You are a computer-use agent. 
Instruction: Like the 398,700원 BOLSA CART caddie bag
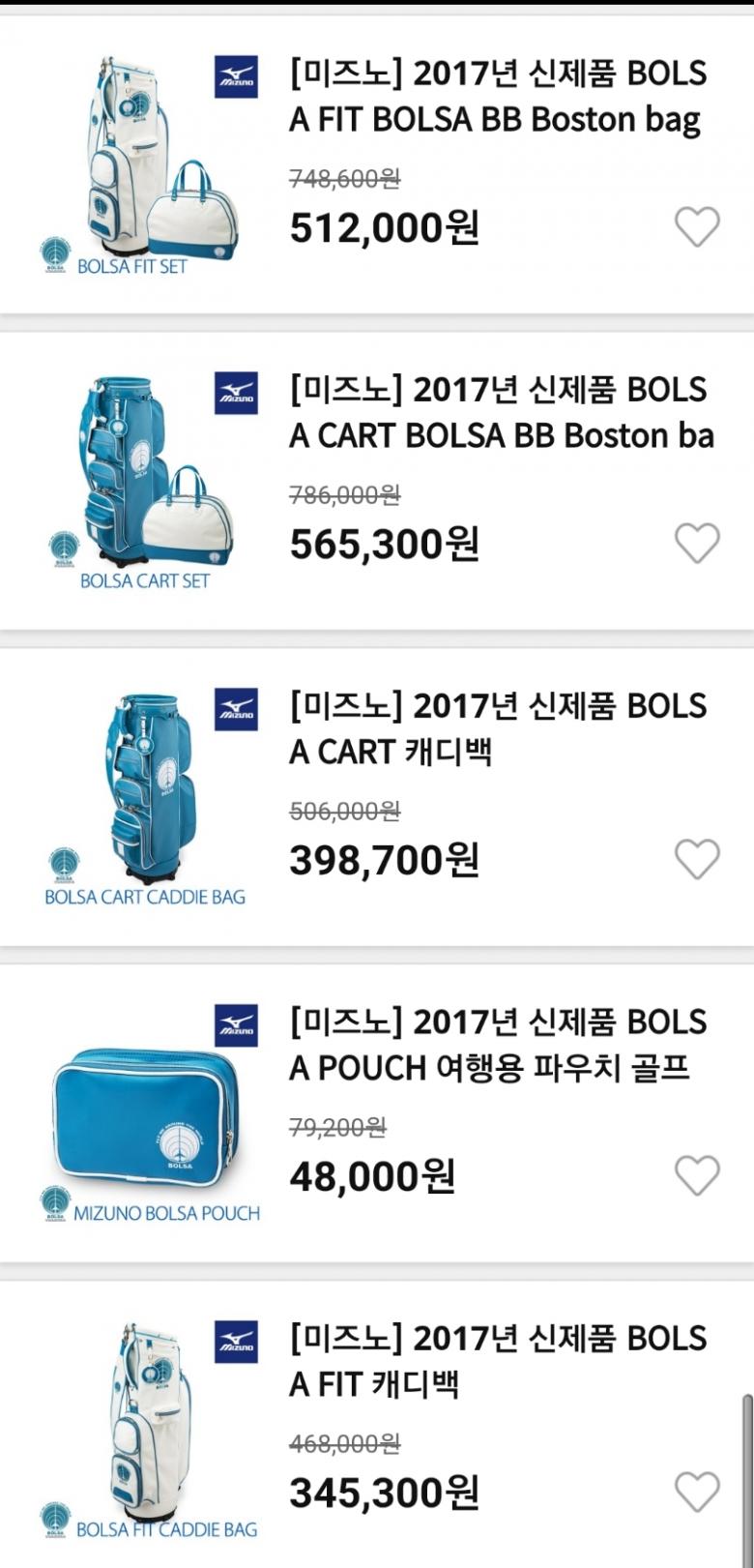coord(697,859)
